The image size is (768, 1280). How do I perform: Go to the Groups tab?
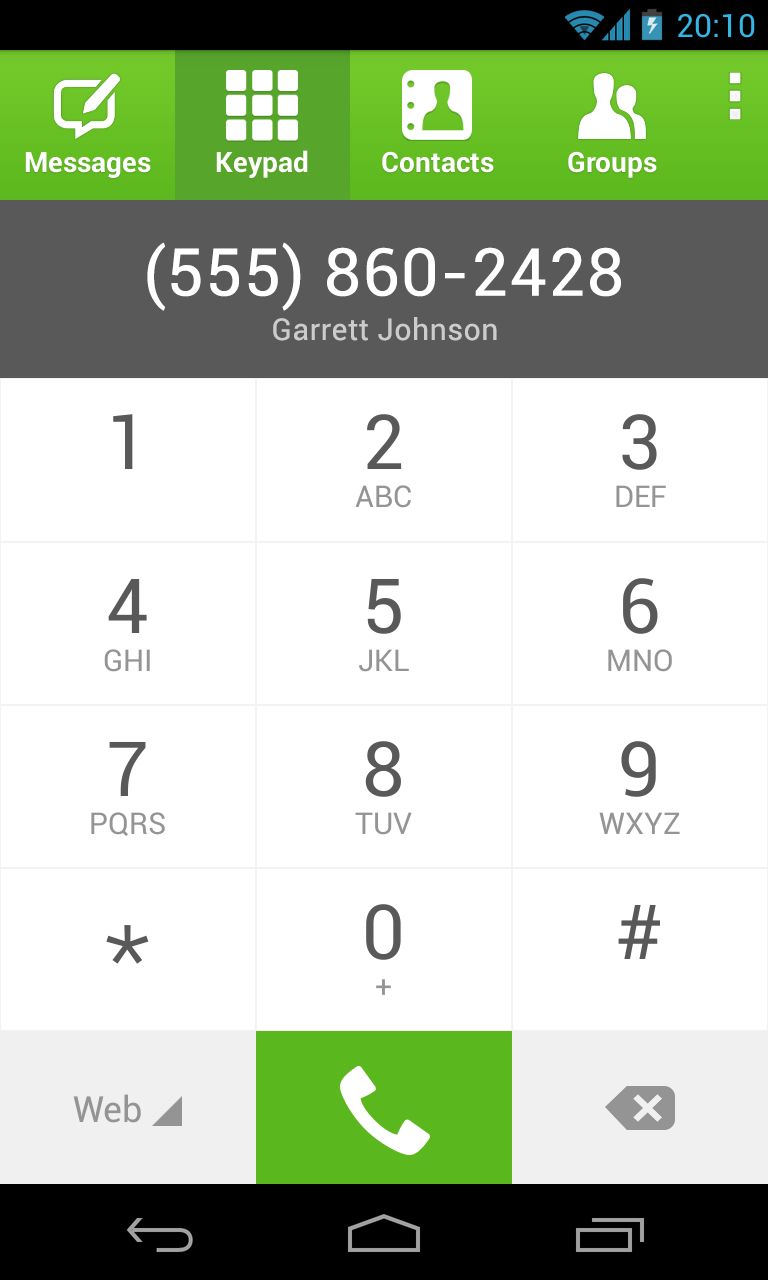611,125
